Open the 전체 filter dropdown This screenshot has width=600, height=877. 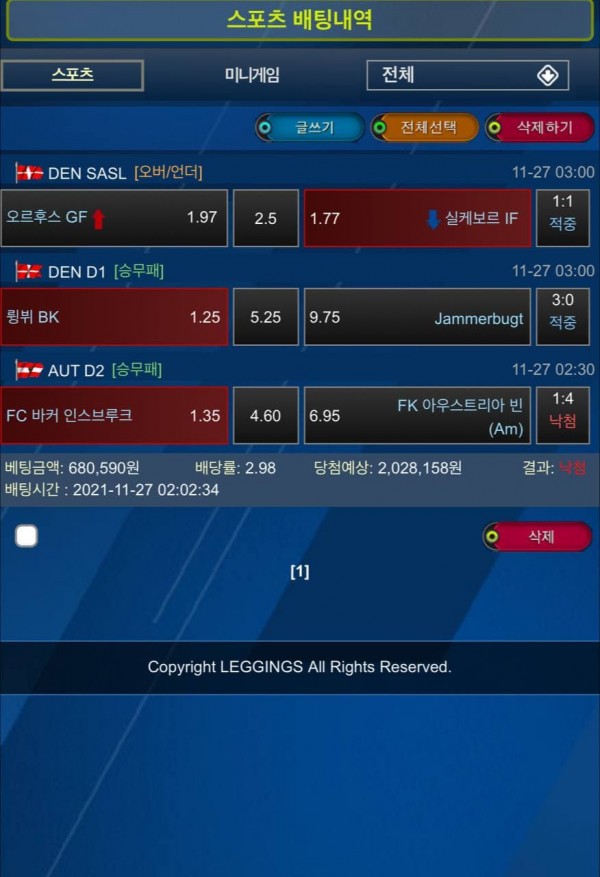pos(467,75)
